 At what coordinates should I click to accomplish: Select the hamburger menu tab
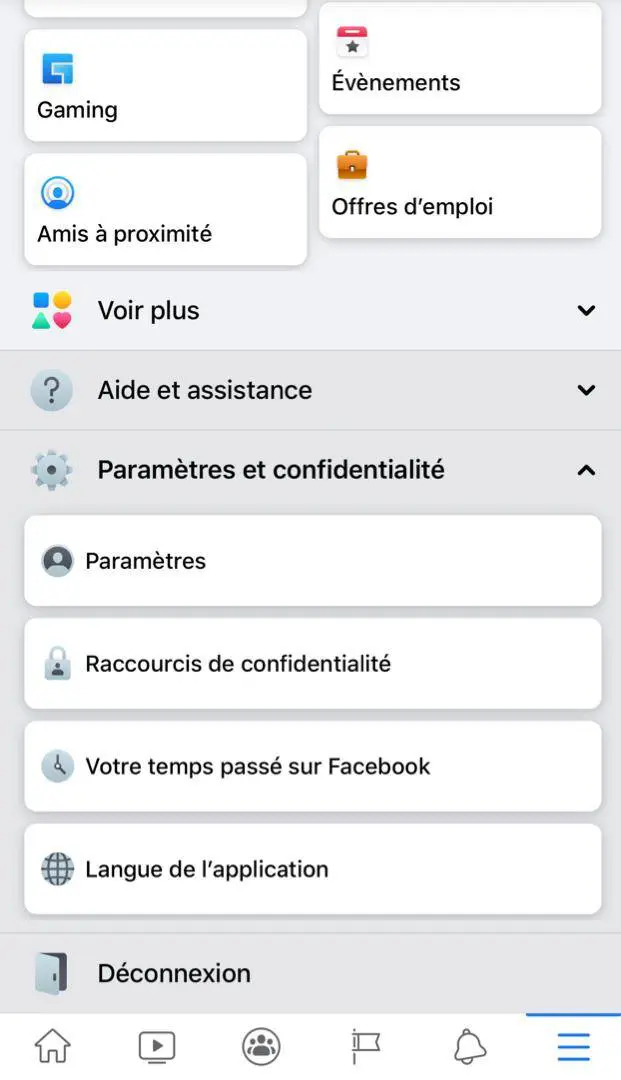[573, 1047]
